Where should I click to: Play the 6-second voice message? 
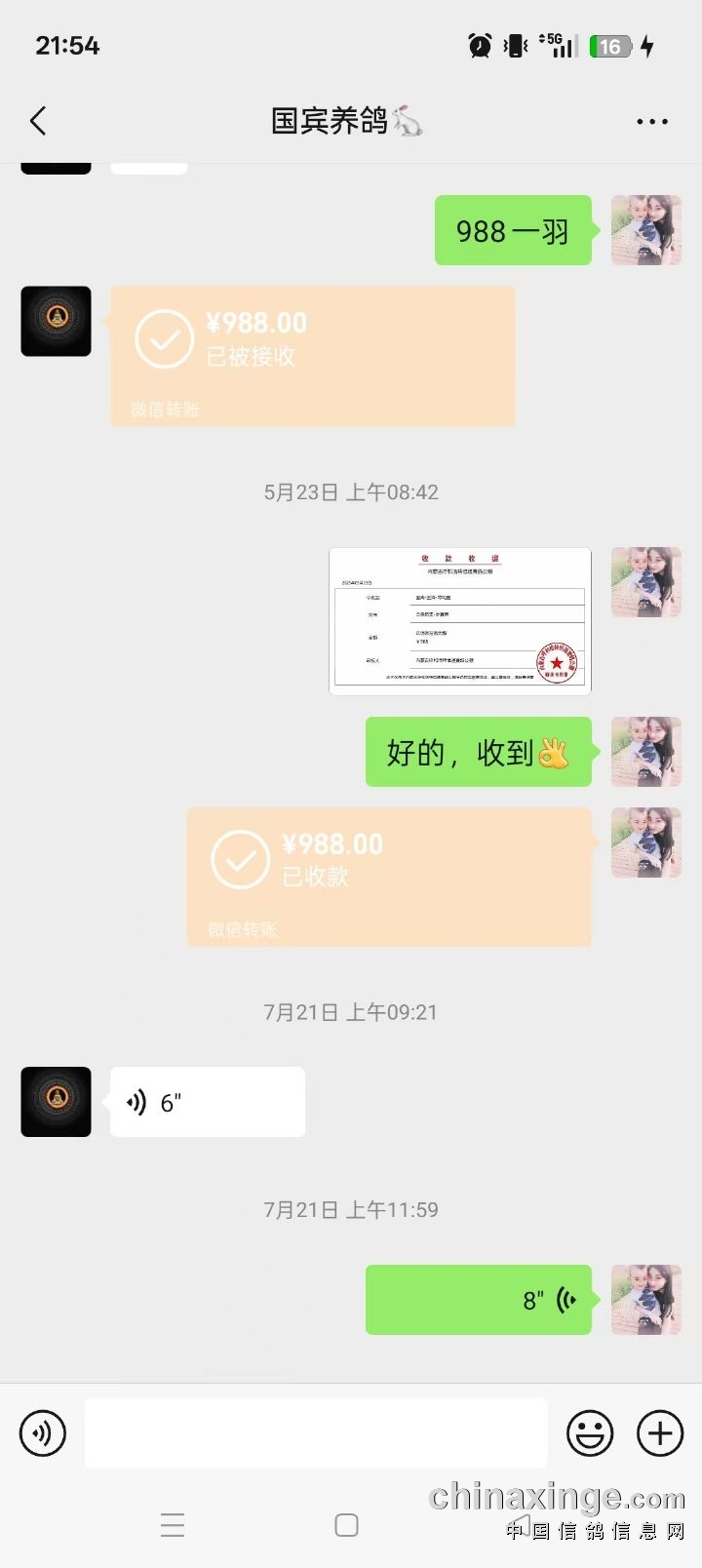[207, 1102]
